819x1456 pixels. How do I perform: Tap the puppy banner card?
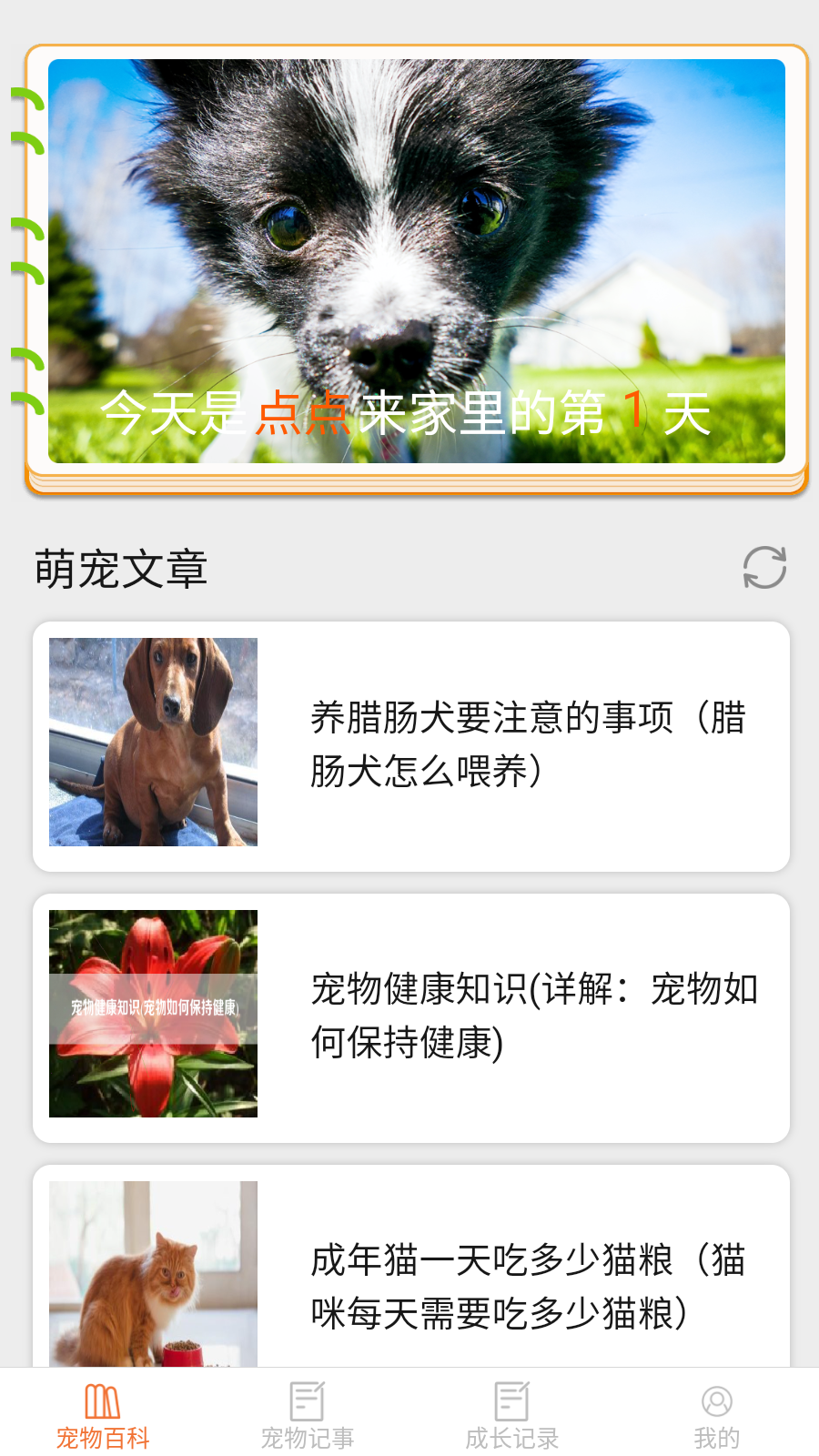409,264
